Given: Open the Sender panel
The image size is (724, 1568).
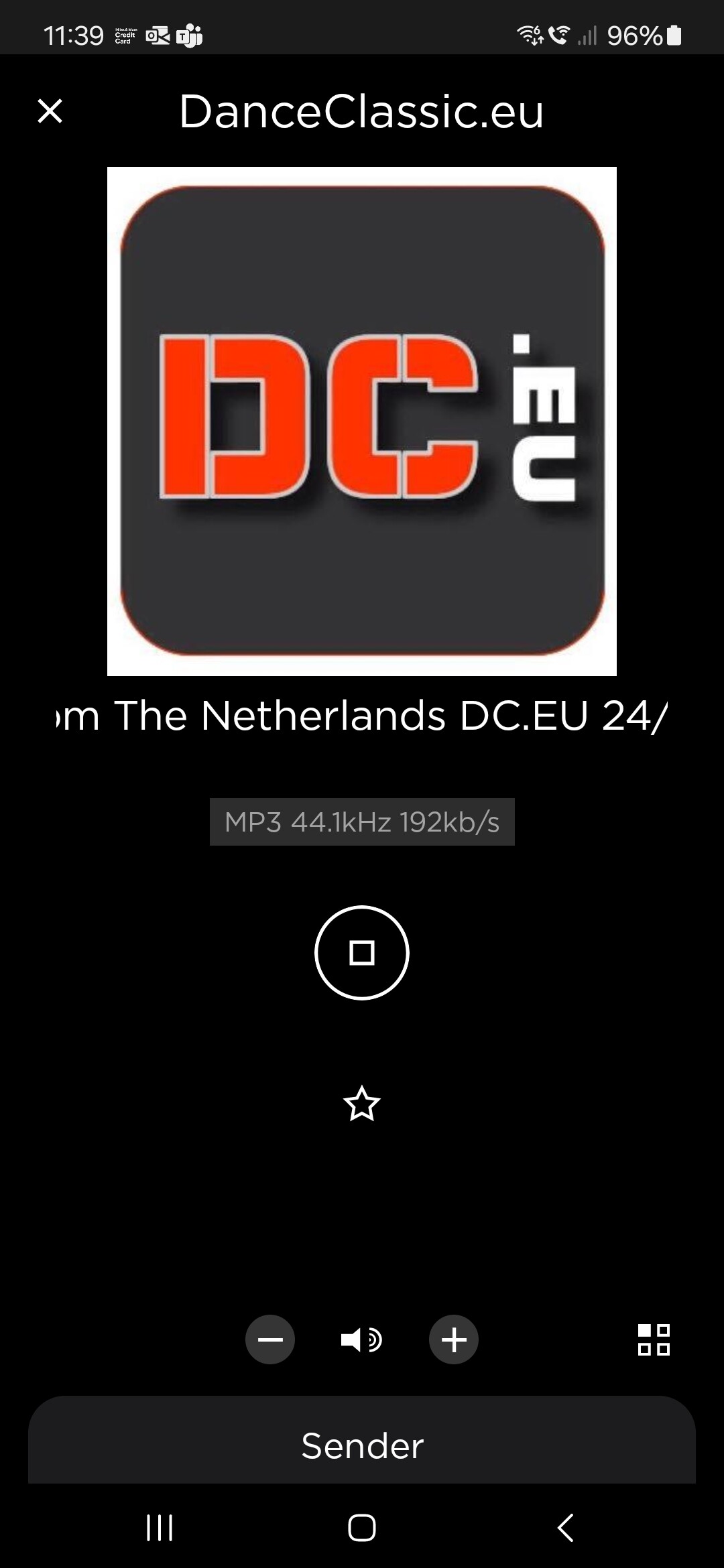Looking at the screenshot, I should coord(362,1445).
